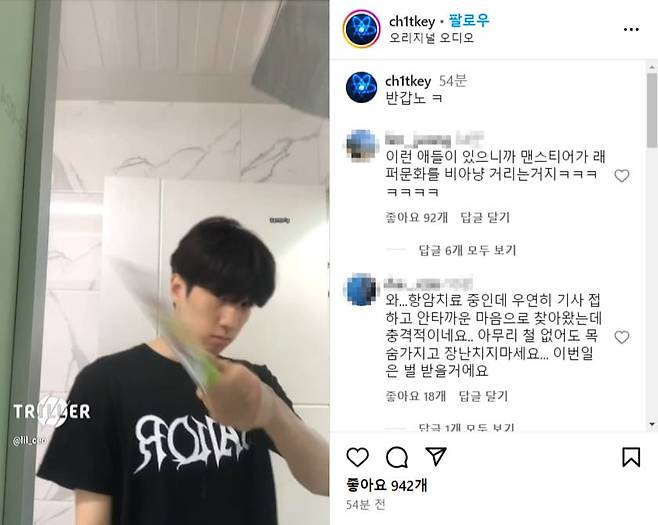Reply to the comment with 좋아요 18개
Viewport: 658px width, 525px height.
pos(485,396)
